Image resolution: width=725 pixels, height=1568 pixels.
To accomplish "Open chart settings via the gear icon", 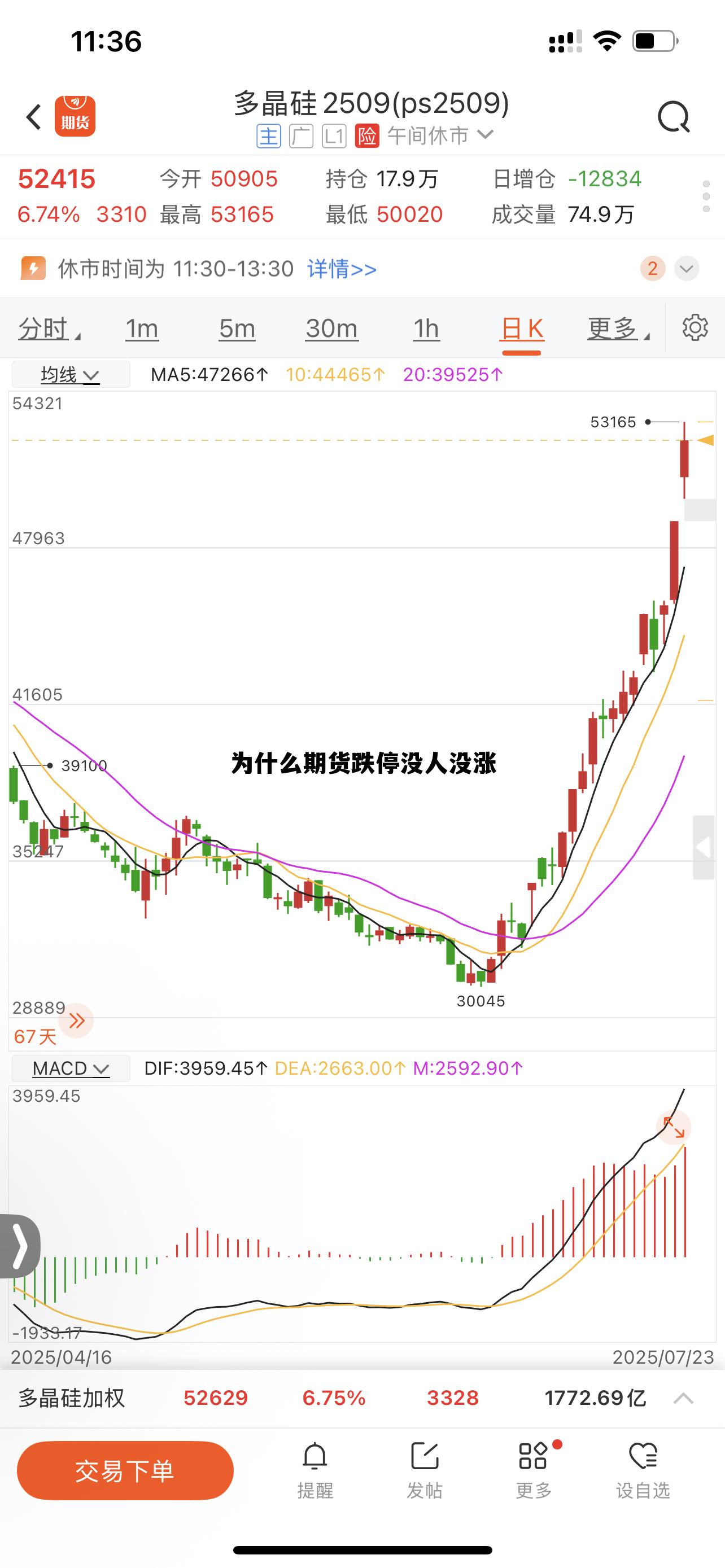I will tap(696, 327).
